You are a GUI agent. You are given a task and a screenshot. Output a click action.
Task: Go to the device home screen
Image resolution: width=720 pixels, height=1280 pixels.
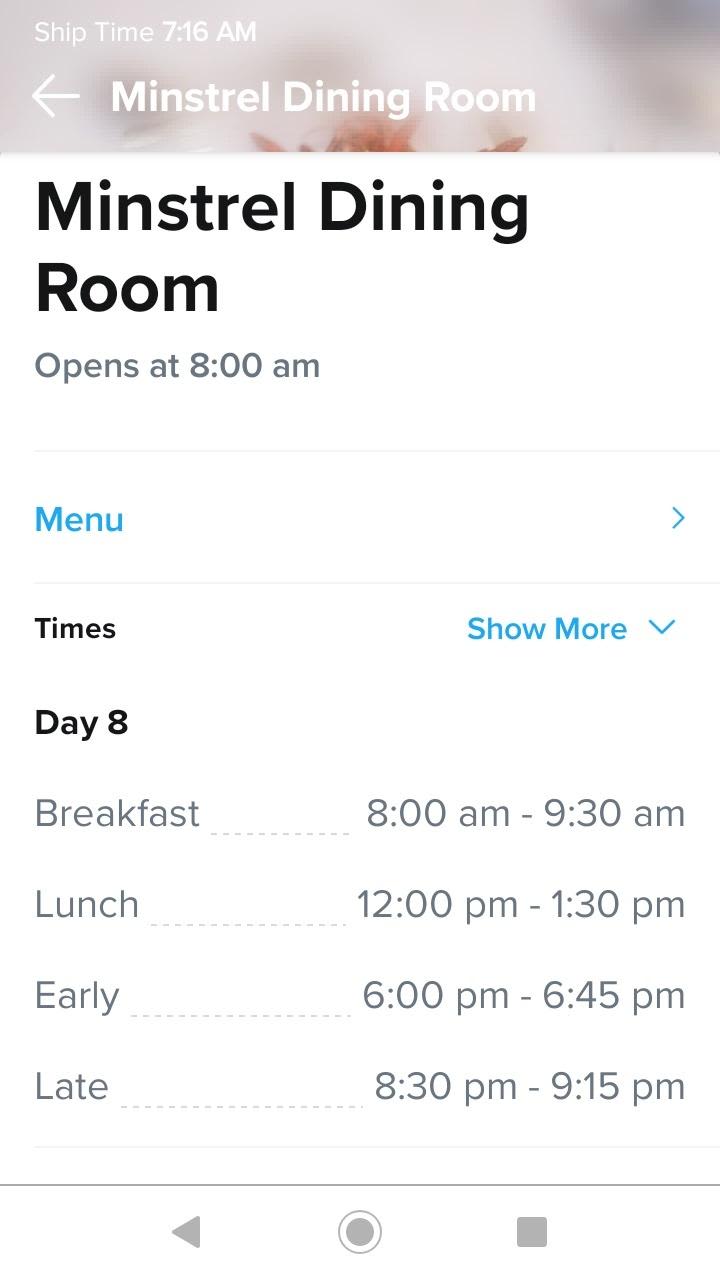click(x=360, y=1232)
